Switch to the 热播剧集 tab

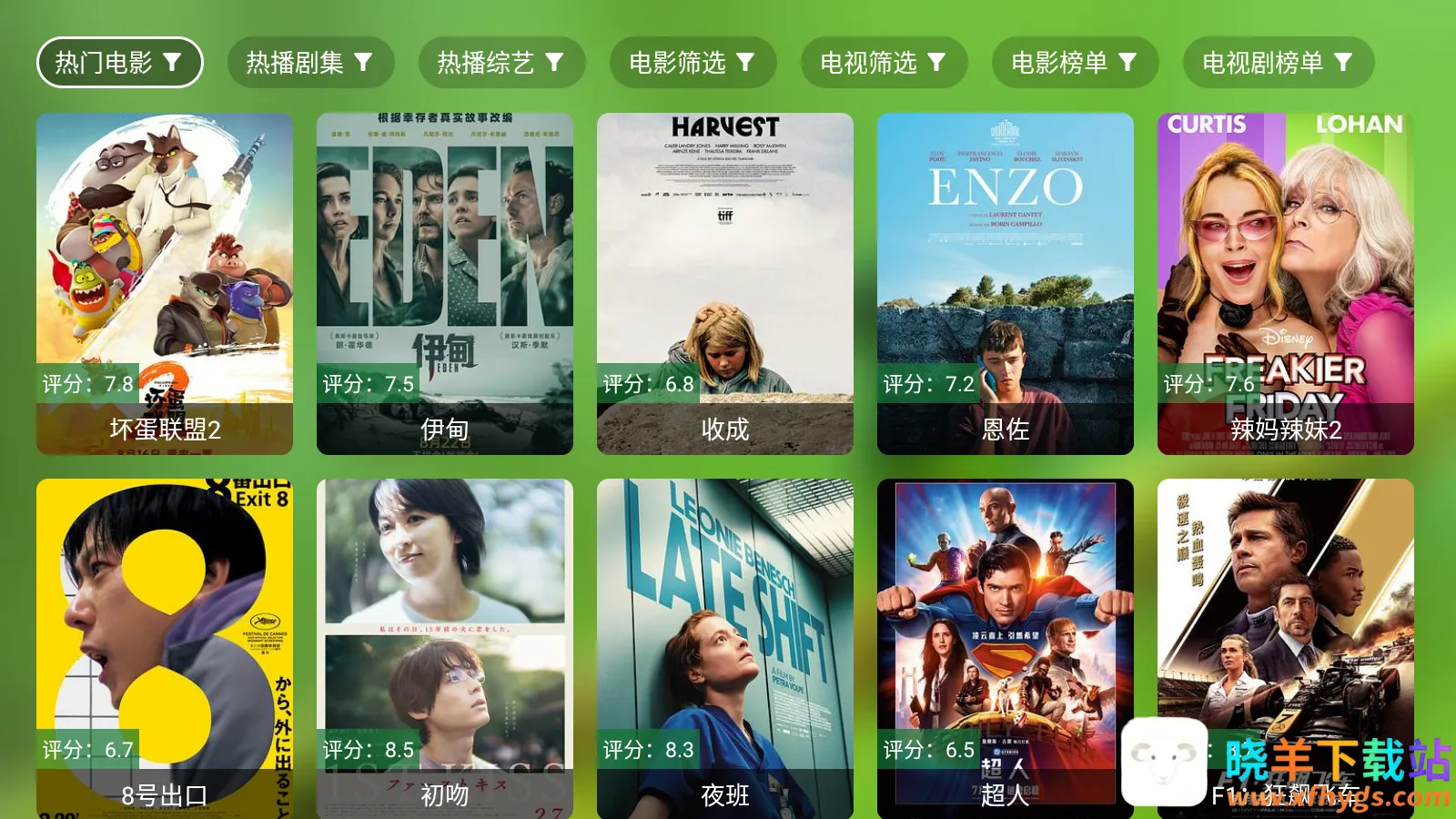click(x=310, y=63)
